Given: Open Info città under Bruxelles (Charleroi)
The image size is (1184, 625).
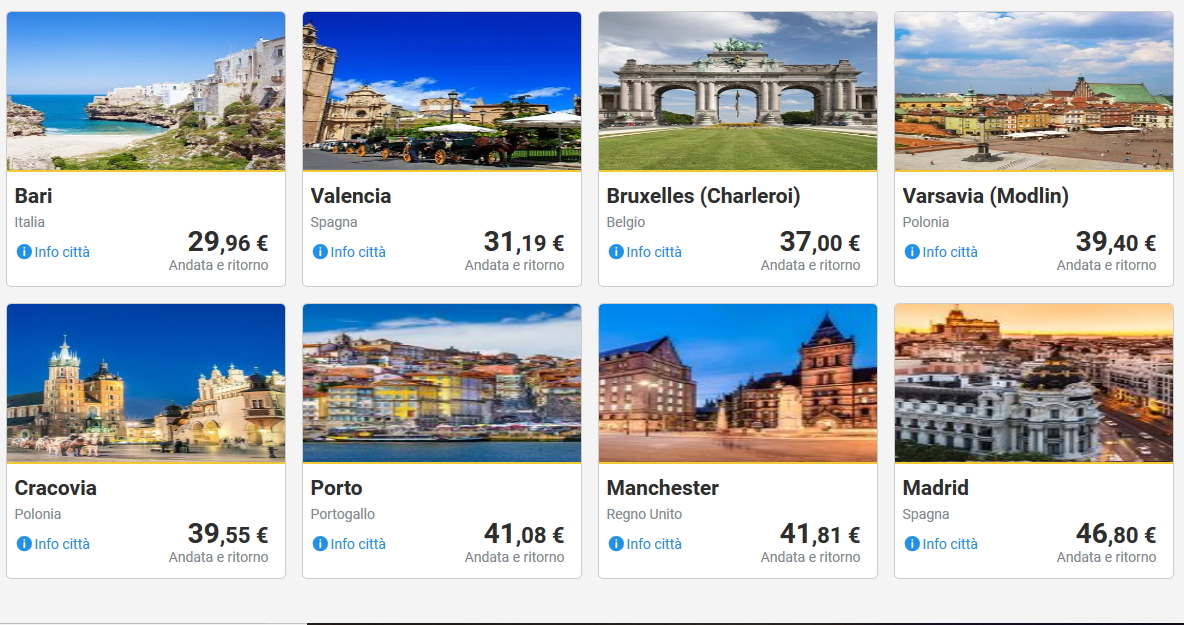Looking at the screenshot, I should [x=646, y=252].
